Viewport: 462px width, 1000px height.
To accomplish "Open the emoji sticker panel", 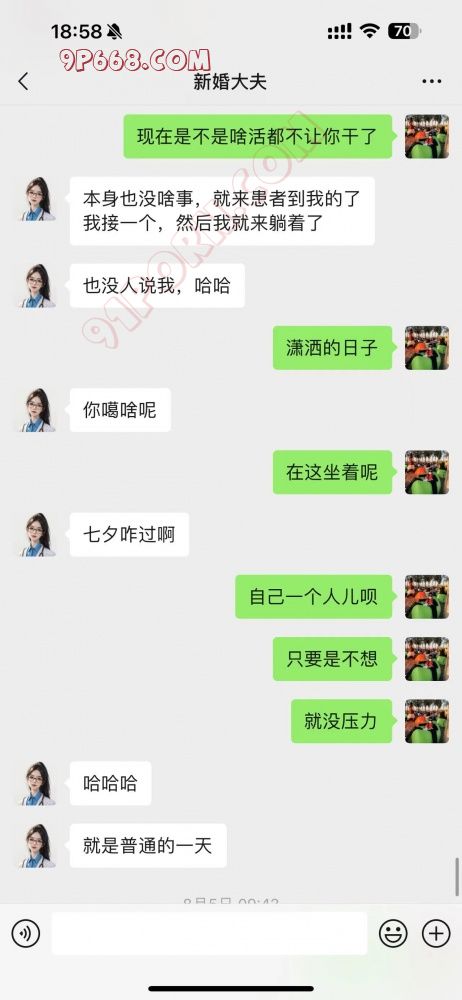I will 393,934.
